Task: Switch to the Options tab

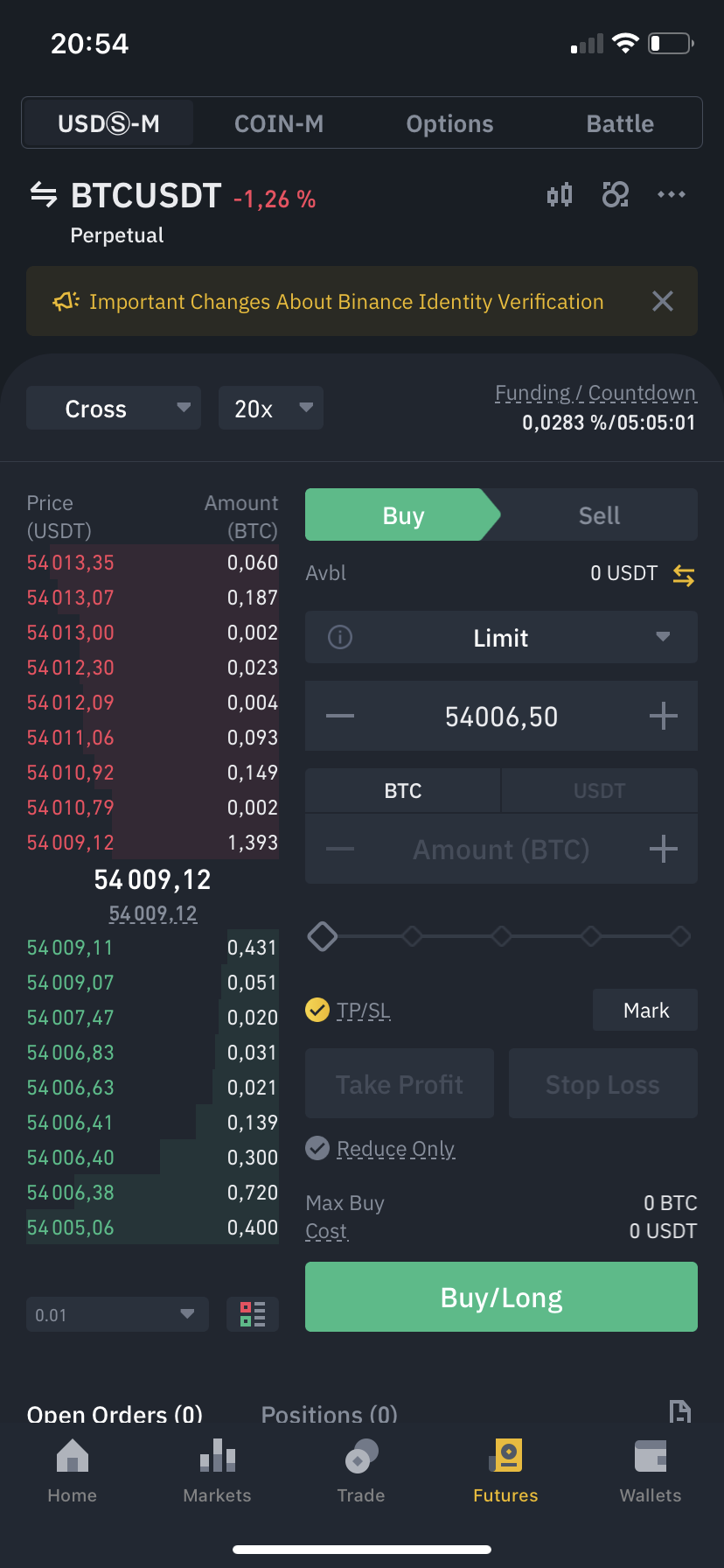Action: [x=449, y=123]
